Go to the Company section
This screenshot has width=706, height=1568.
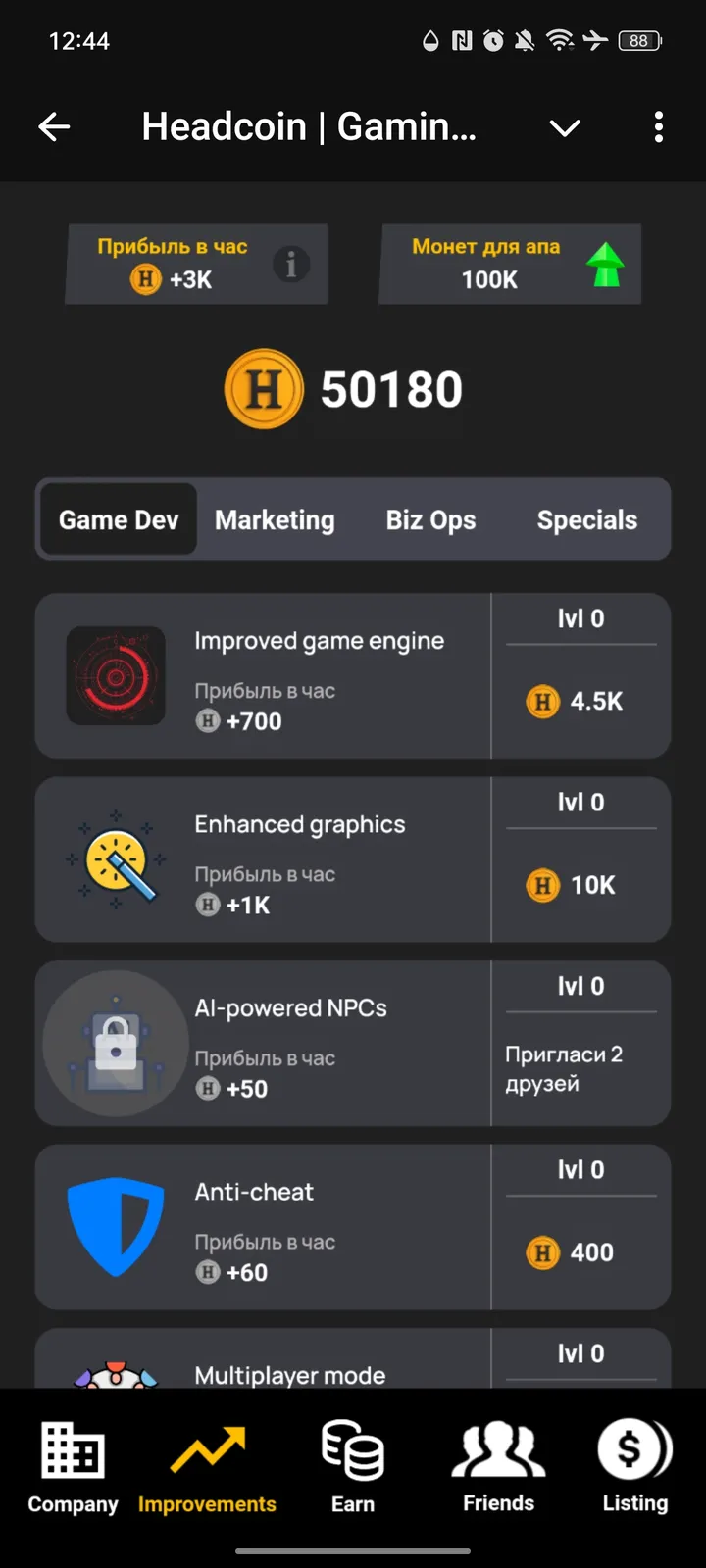pyautogui.click(x=73, y=1466)
